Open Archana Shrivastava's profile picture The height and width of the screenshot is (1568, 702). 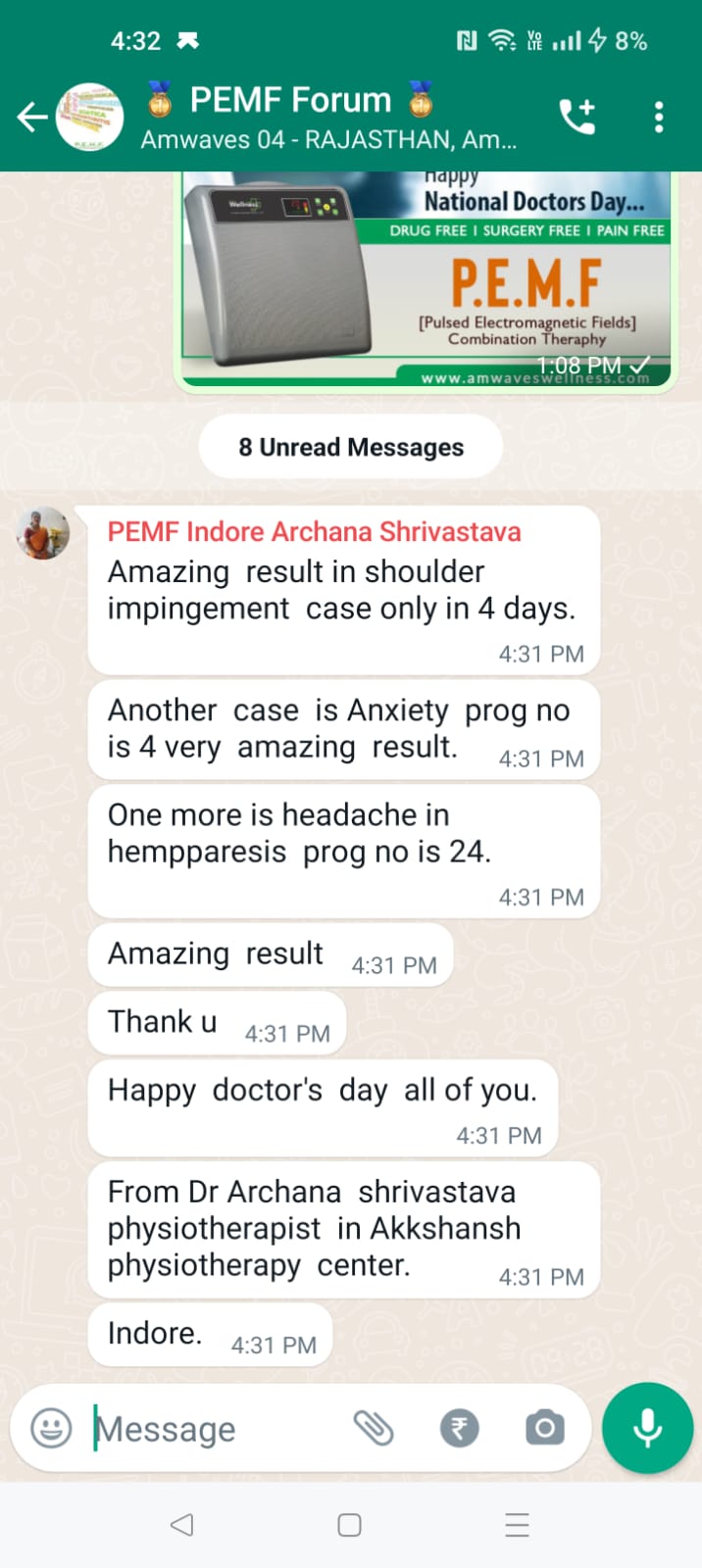coord(43,534)
